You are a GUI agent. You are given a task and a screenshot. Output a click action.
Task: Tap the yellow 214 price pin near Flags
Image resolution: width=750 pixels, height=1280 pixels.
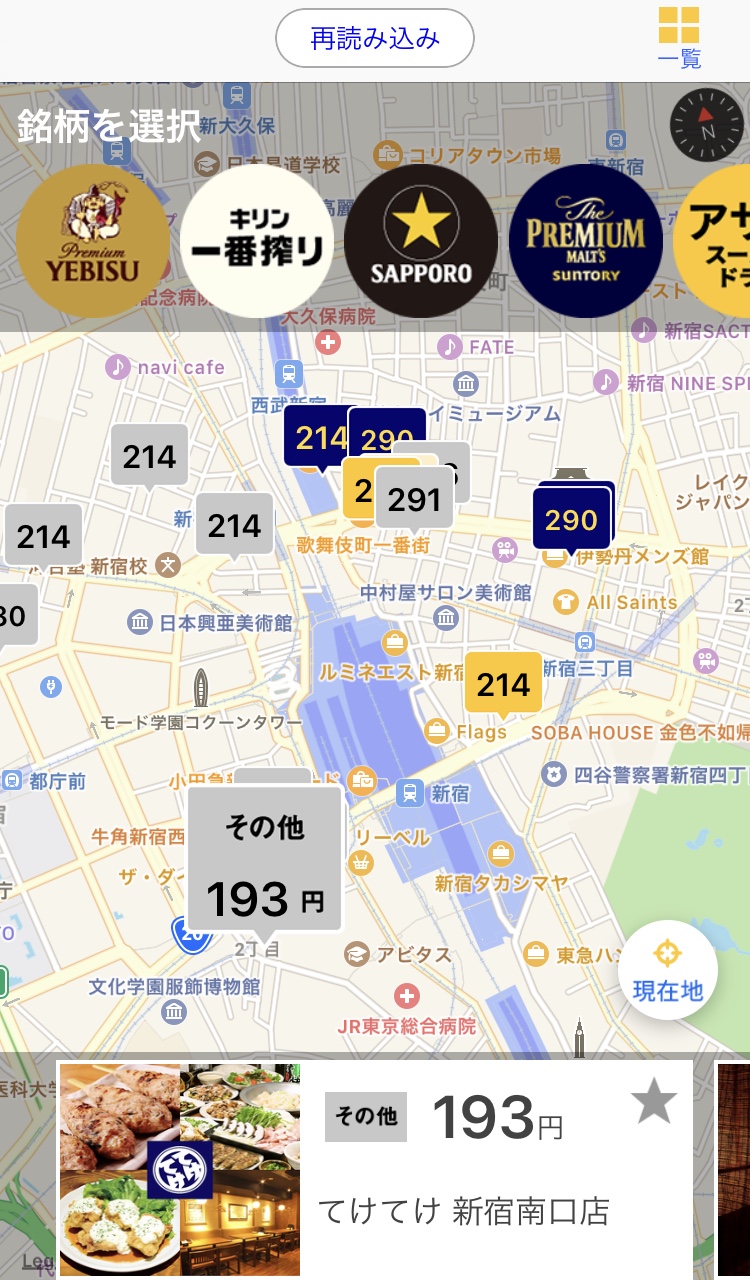point(503,685)
